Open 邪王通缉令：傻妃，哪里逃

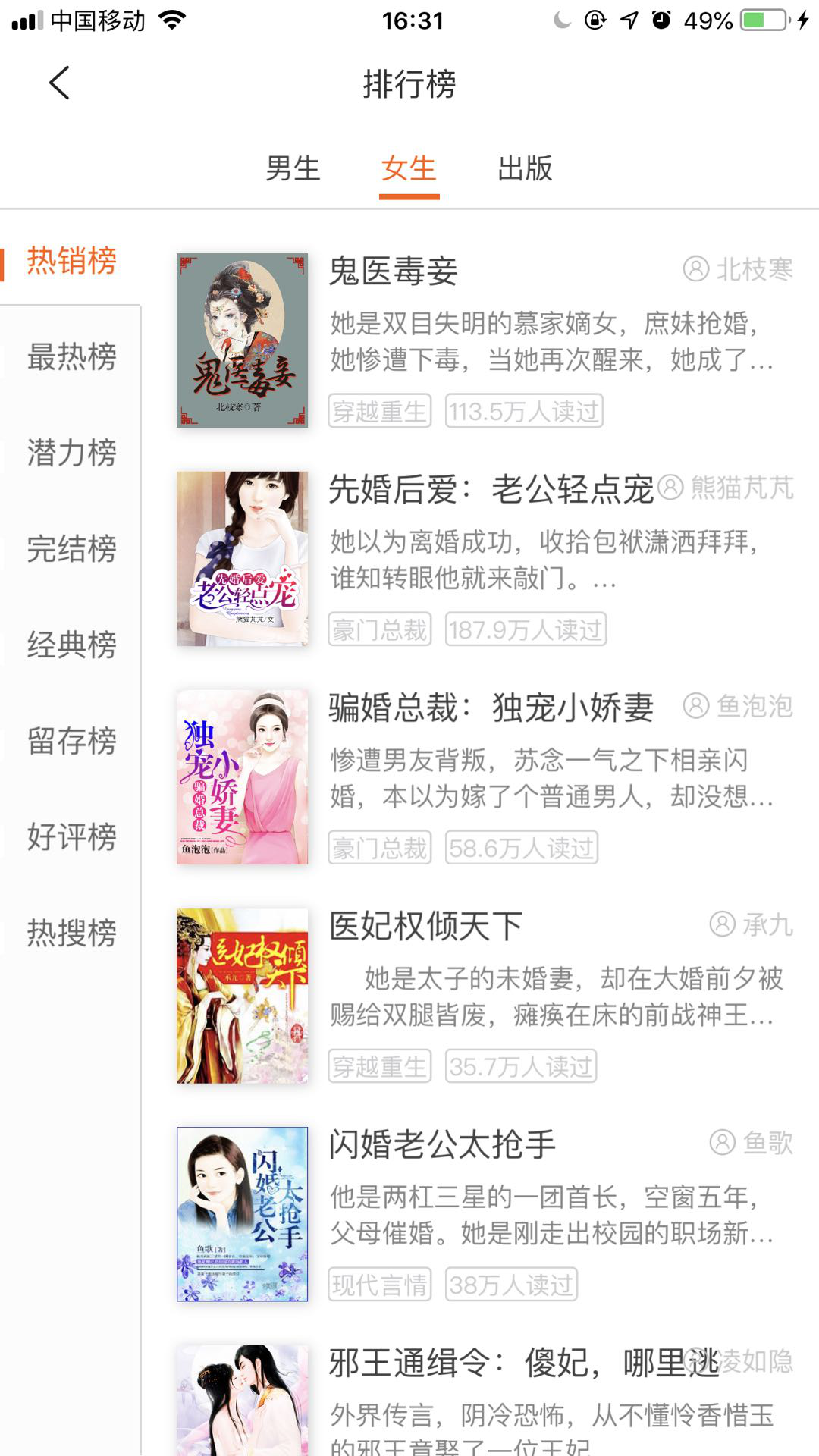500,1363
